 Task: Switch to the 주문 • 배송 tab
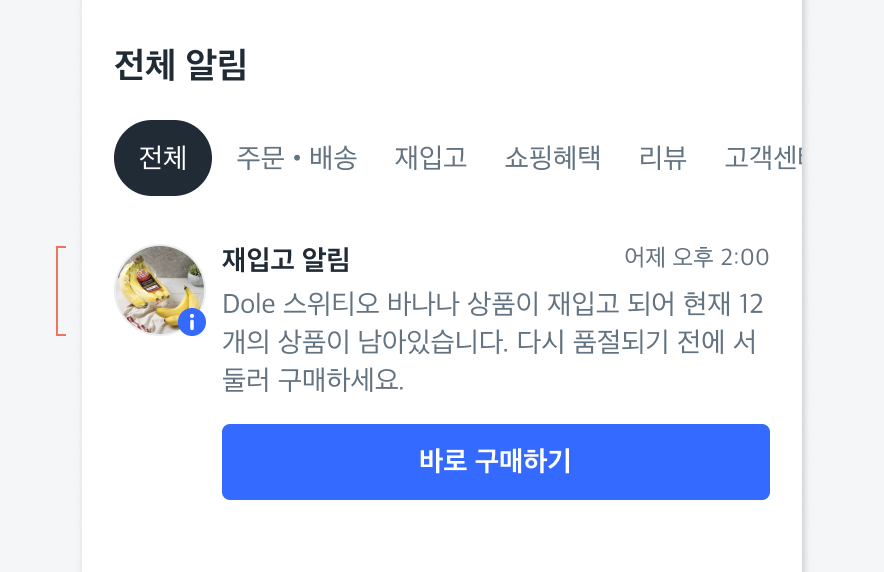[x=296, y=158]
